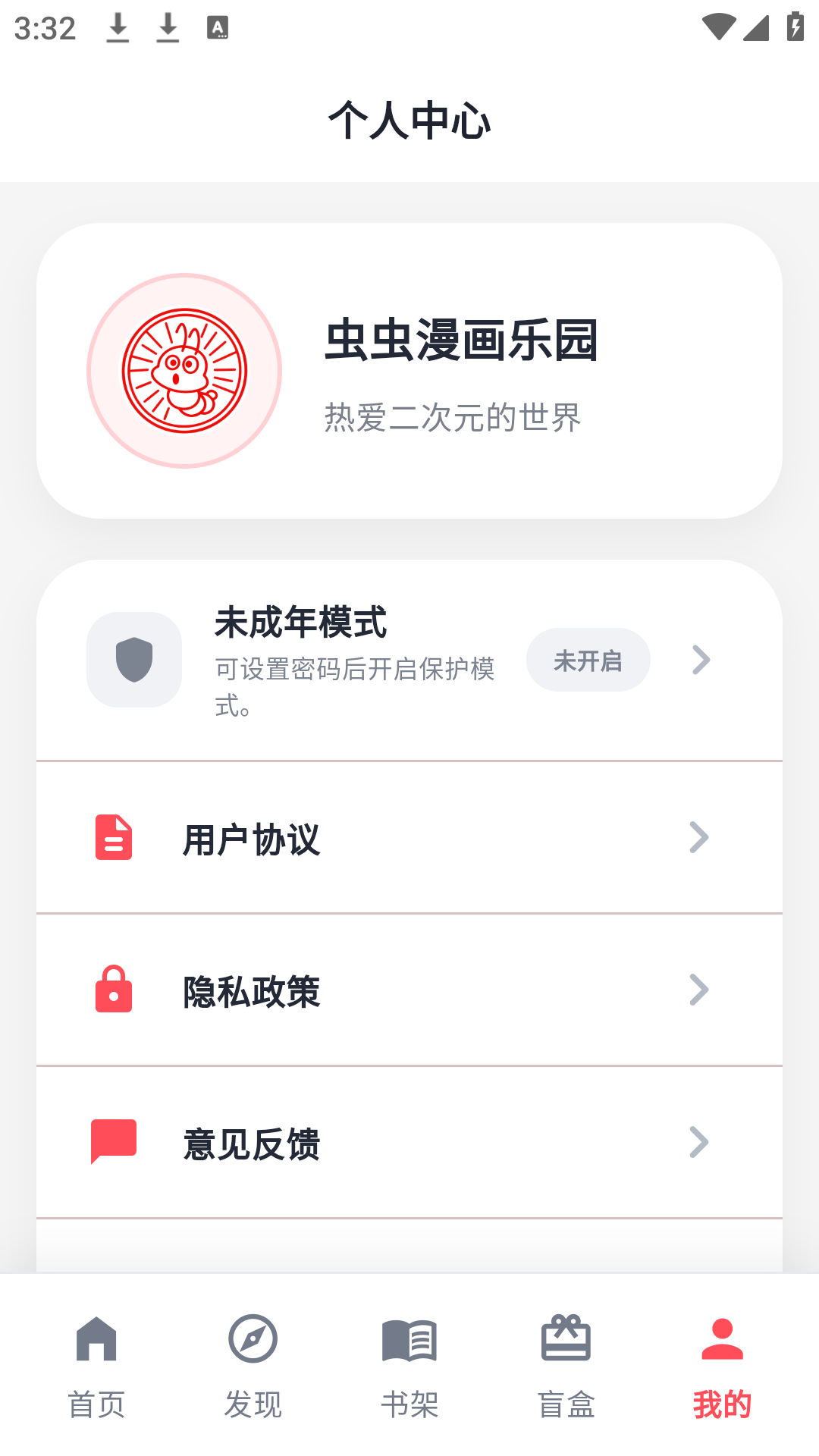The height and width of the screenshot is (1456, 819).
Task: Click the chat bubble icon for 意见反馈
Action: pos(115,1142)
